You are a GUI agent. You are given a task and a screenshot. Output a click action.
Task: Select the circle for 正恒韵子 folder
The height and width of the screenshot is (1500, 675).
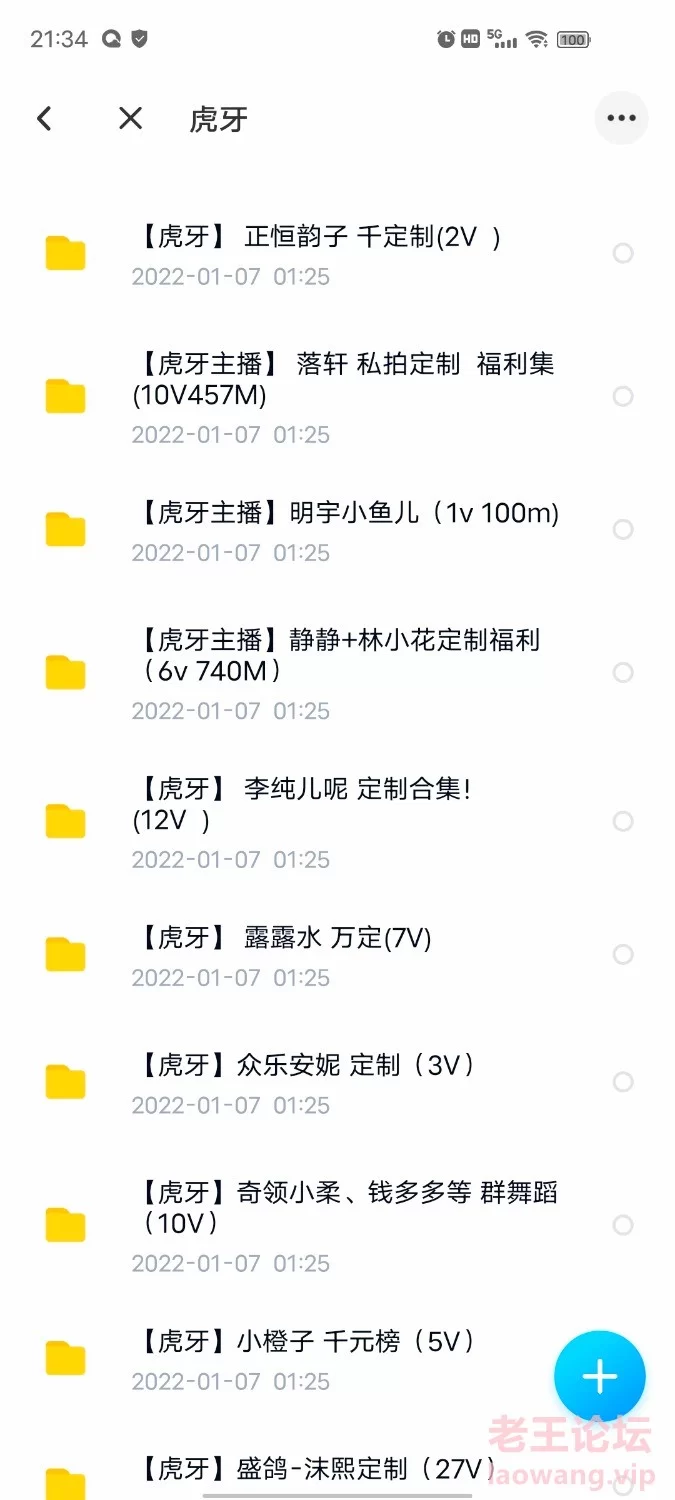[623, 254]
